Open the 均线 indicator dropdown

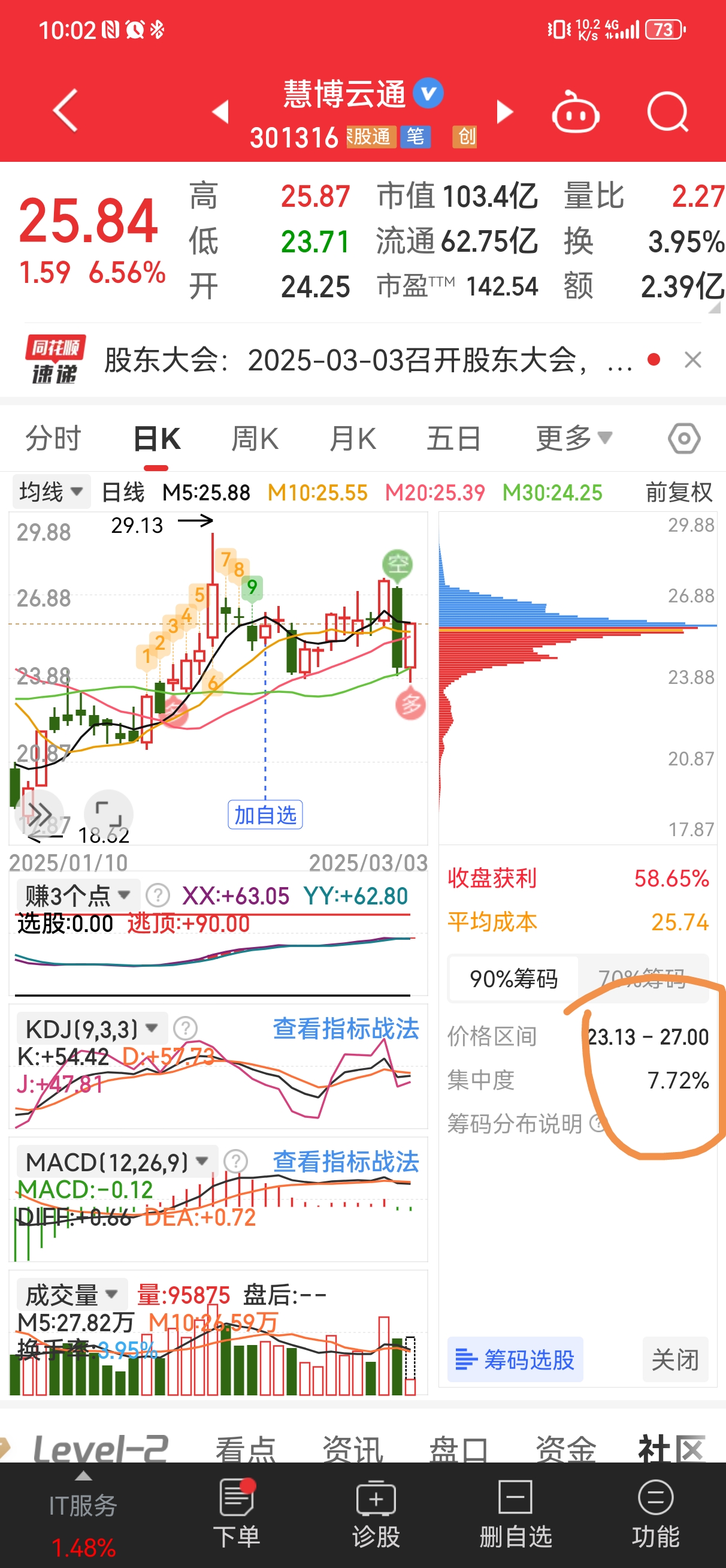[51, 491]
